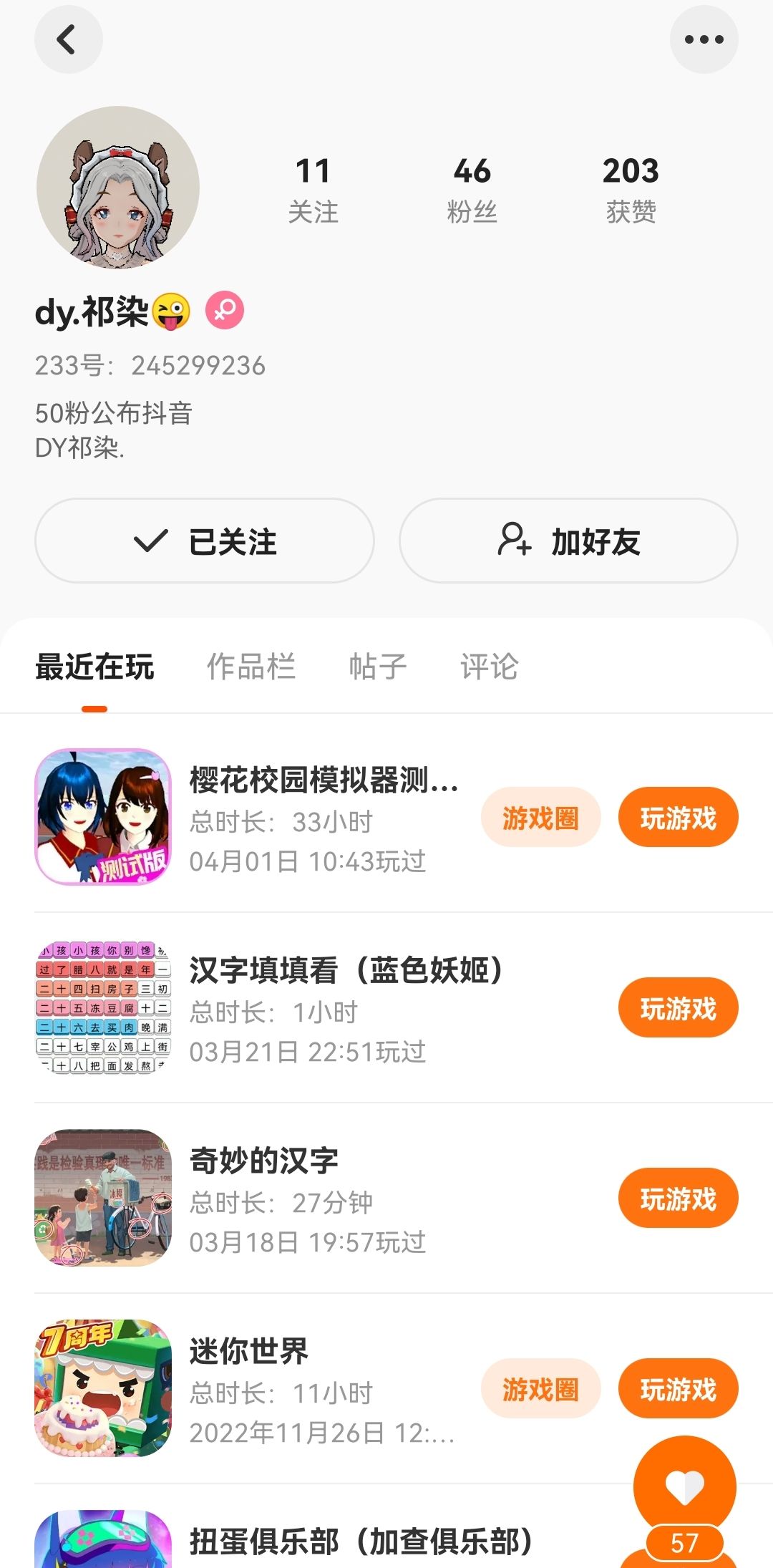Go back using the top arrow
Image resolution: width=773 pixels, height=1568 pixels.
(x=68, y=39)
